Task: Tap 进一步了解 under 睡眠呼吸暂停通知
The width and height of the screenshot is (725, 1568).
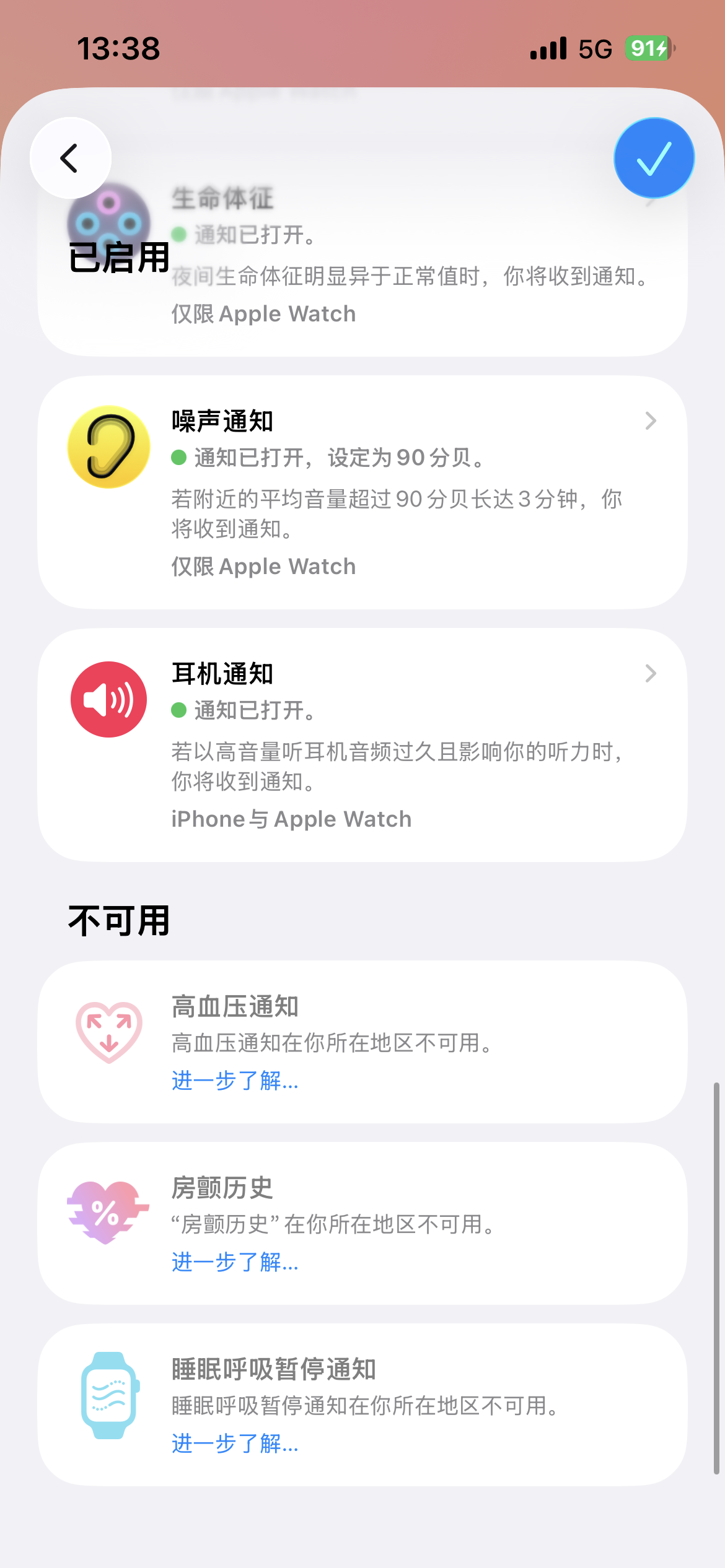Action: [235, 1444]
